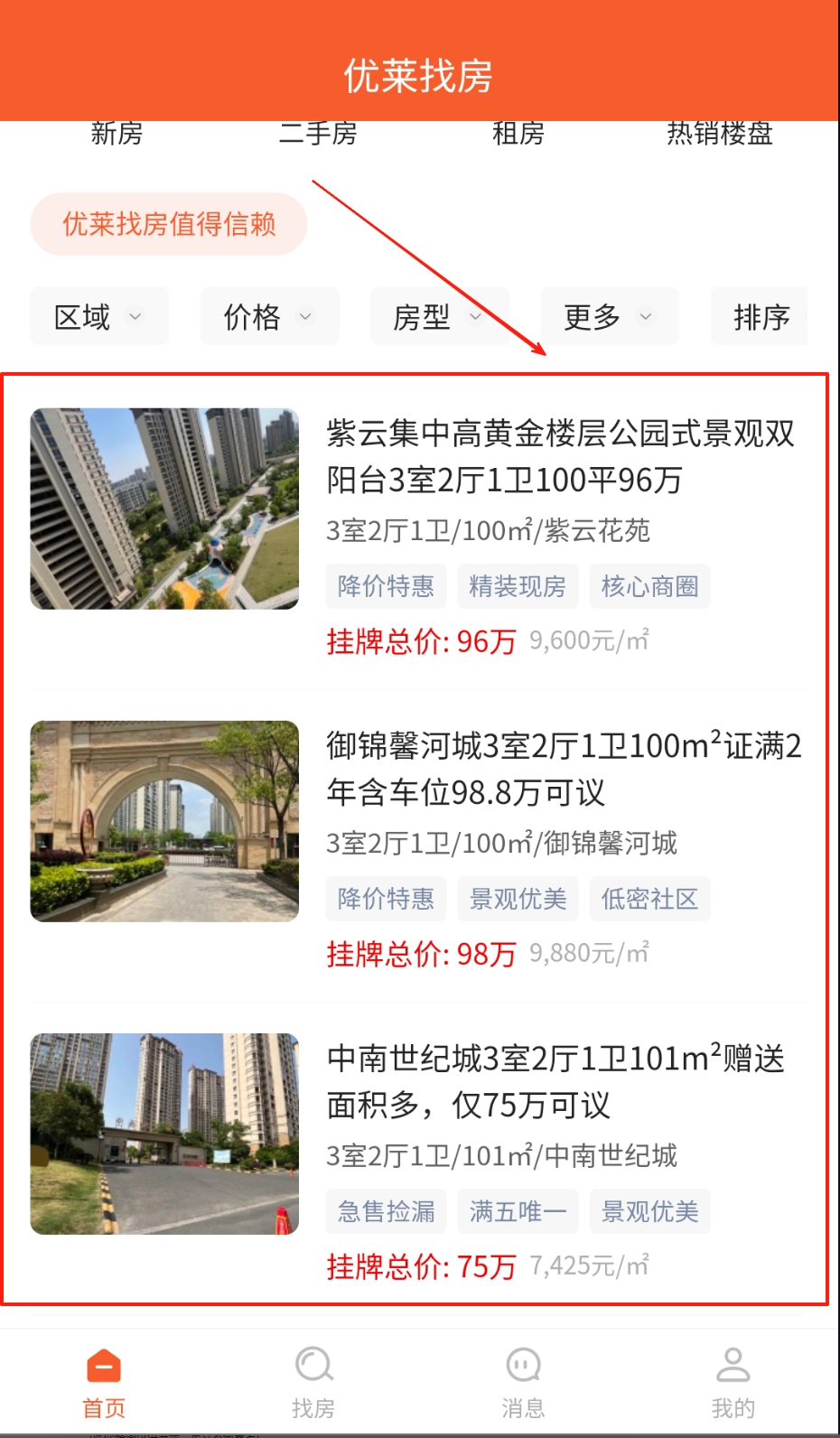Open the 房型 filter

point(438,317)
